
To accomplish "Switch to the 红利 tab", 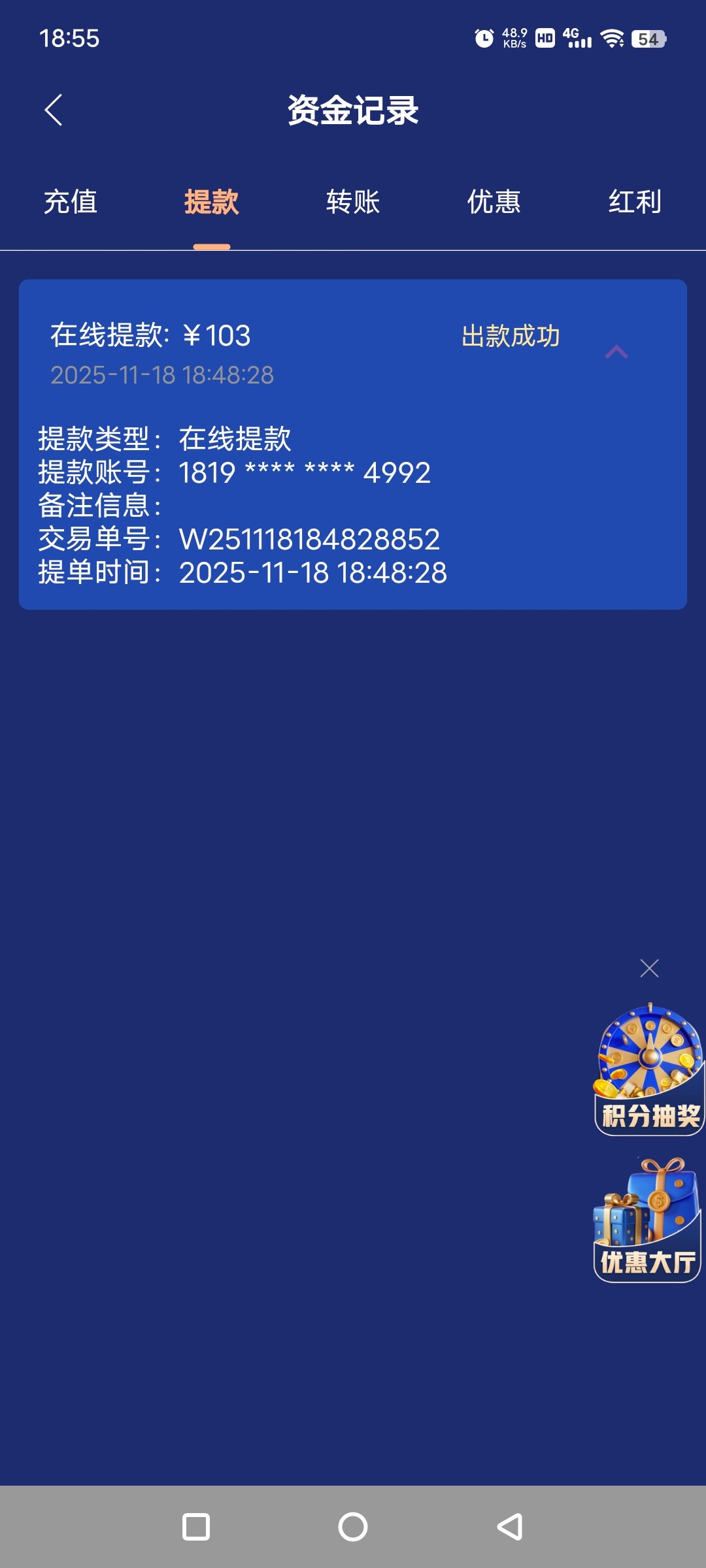I will pyautogui.click(x=635, y=201).
